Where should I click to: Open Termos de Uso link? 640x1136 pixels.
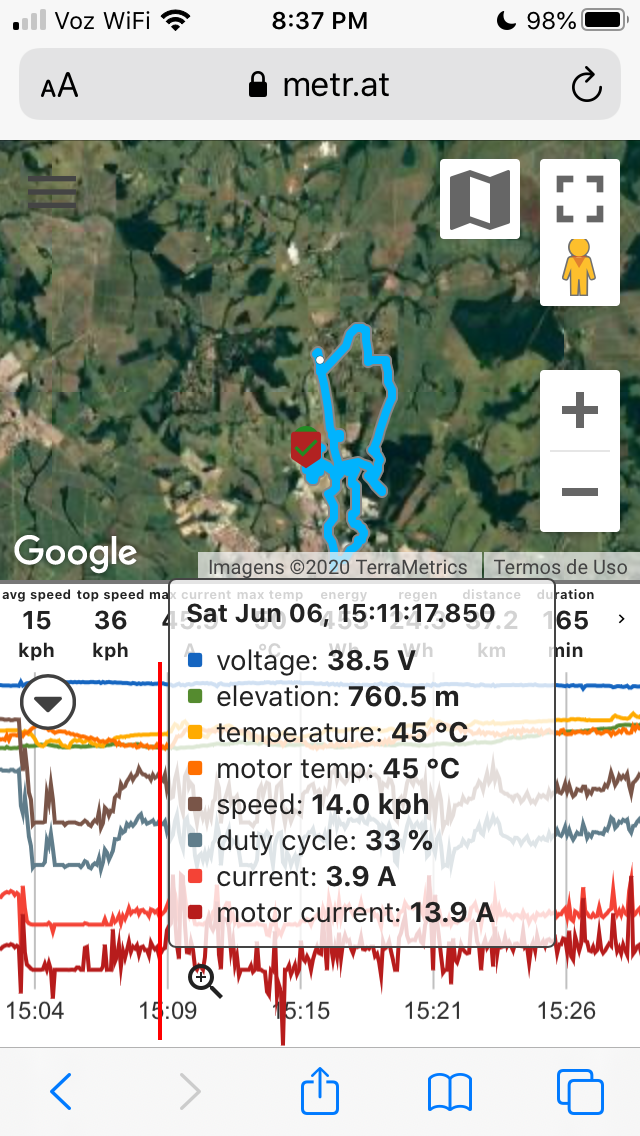click(560, 567)
